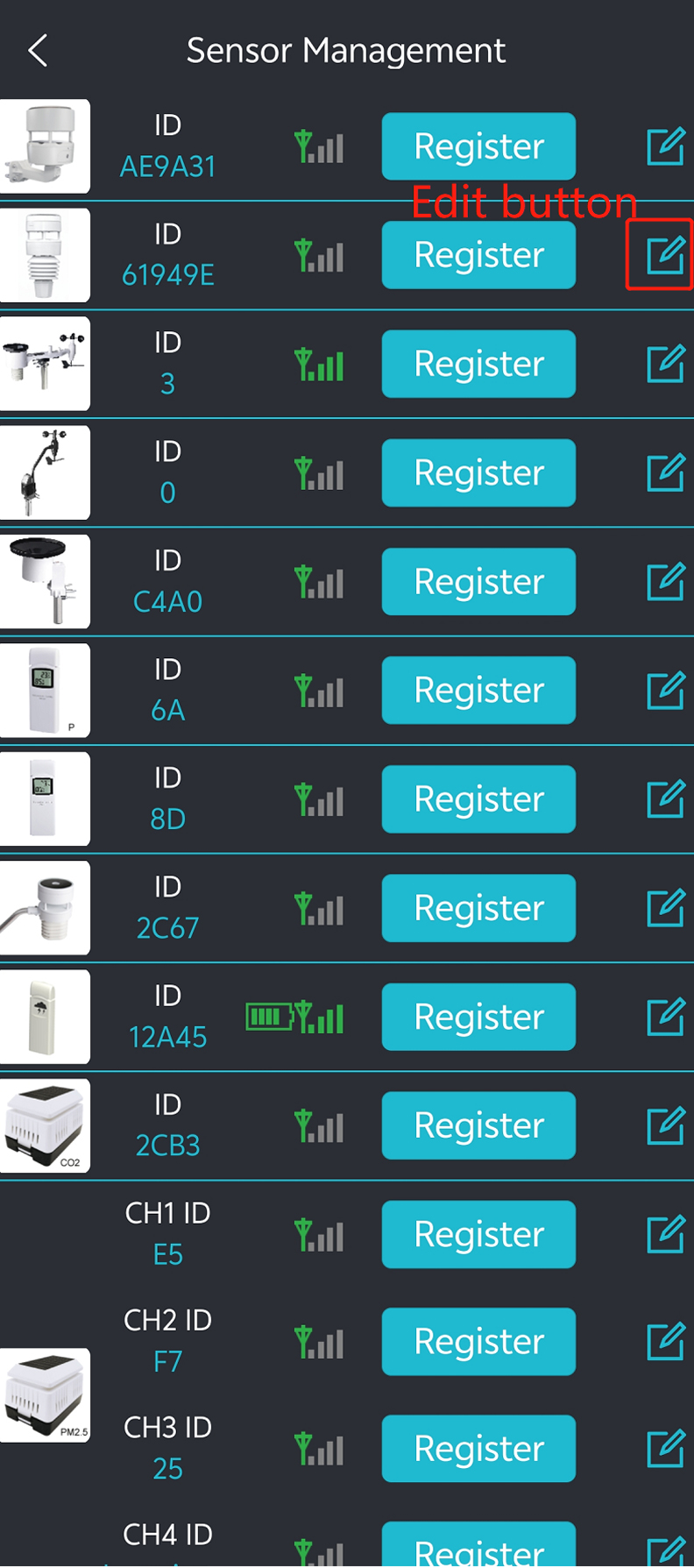
Task: Edit the CH2 sensor with ID F7
Action: click(x=665, y=1341)
